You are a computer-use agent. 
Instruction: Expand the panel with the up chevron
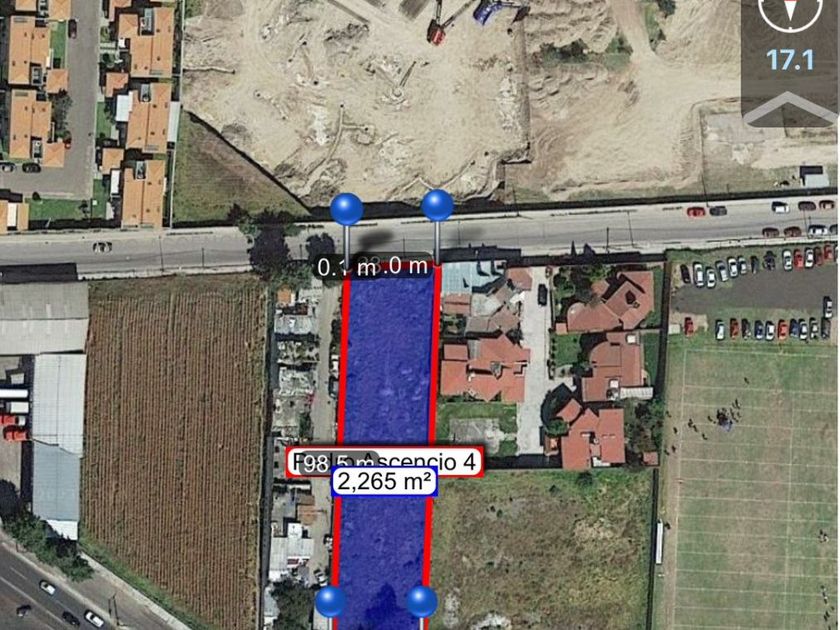[x=791, y=109]
